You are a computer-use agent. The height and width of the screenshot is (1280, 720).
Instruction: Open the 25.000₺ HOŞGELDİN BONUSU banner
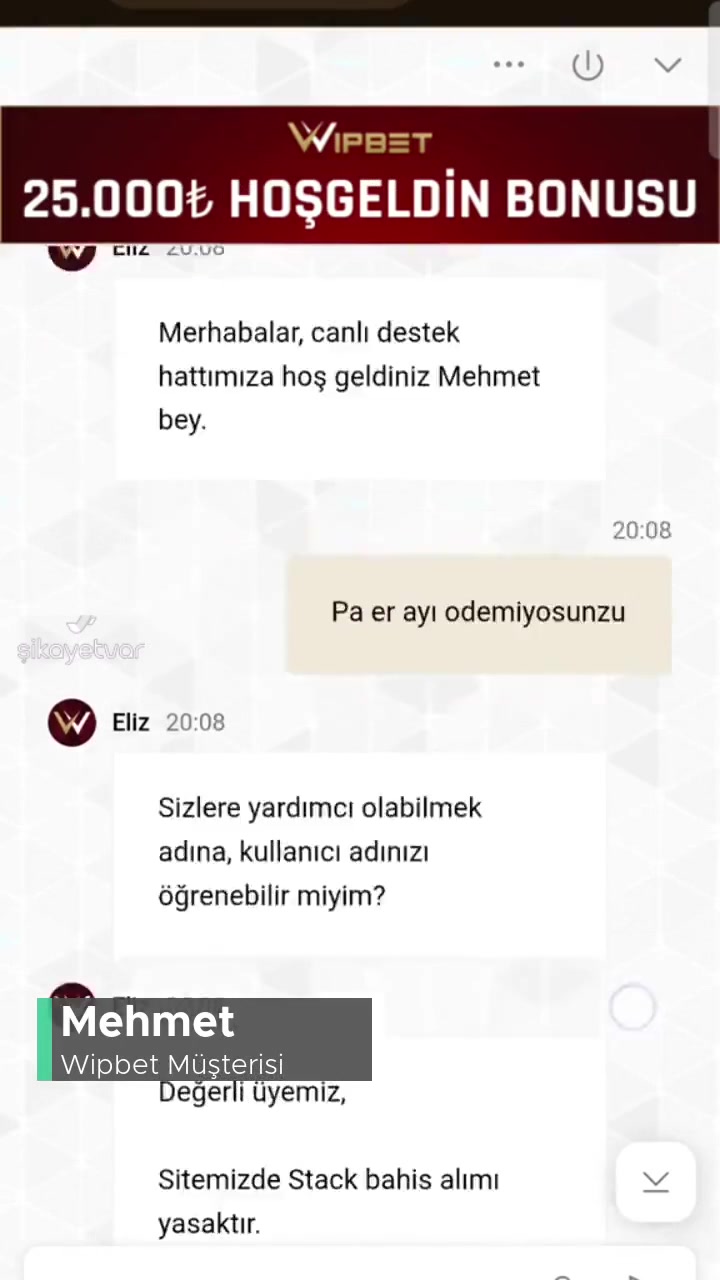(x=360, y=197)
